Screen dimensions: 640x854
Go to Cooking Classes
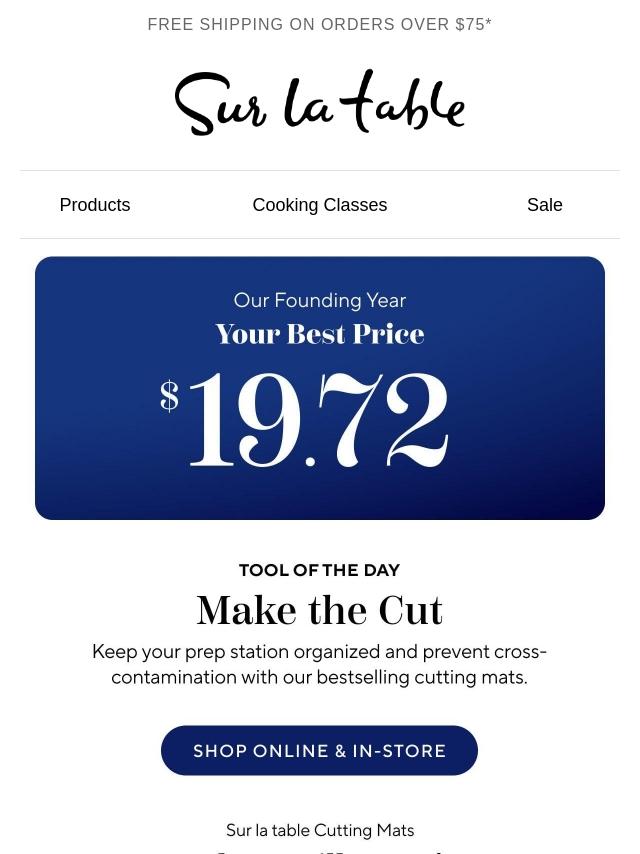click(320, 205)
